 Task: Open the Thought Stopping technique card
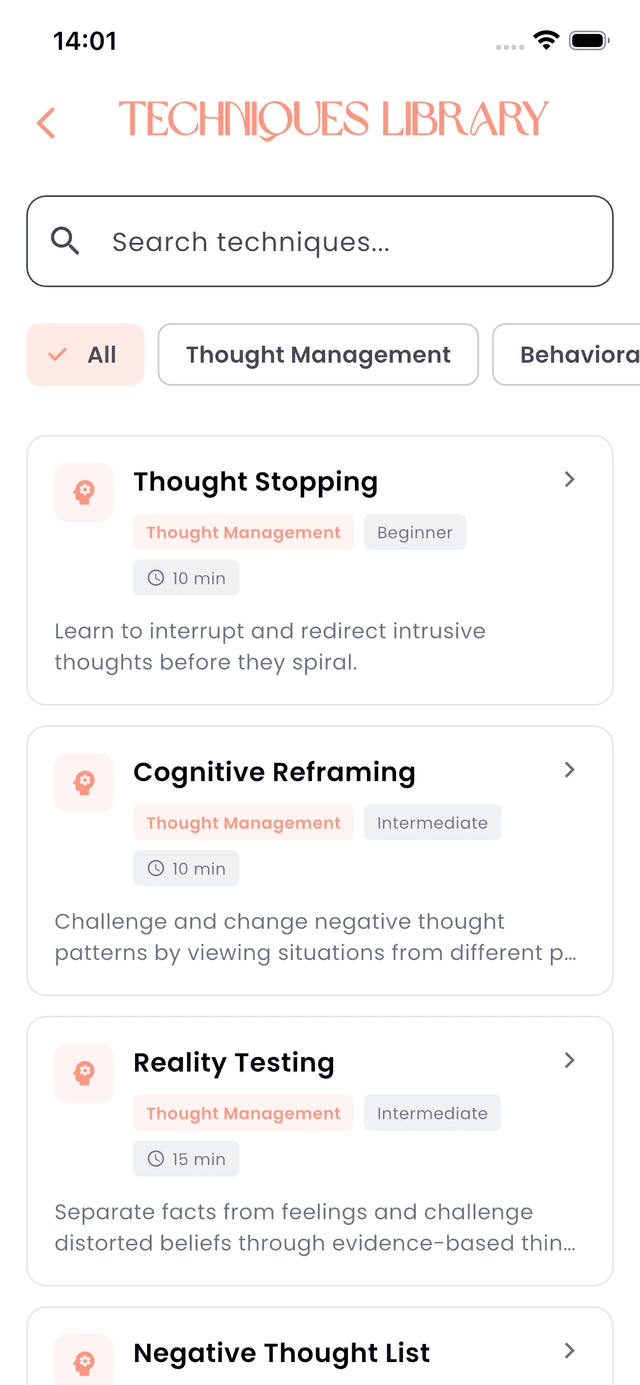click(320, 570)
